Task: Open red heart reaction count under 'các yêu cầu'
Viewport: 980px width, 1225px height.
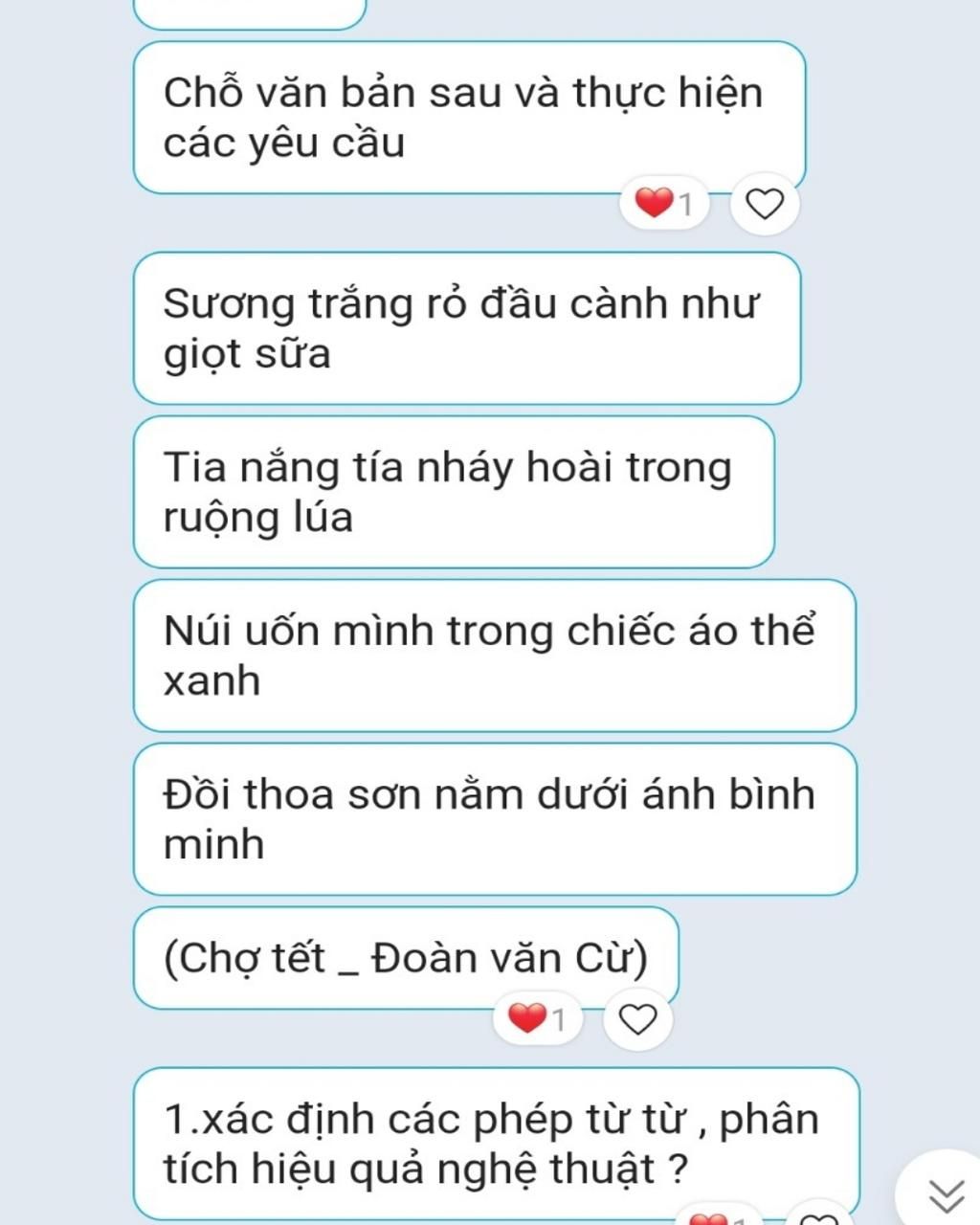Action: coord(664,203)
